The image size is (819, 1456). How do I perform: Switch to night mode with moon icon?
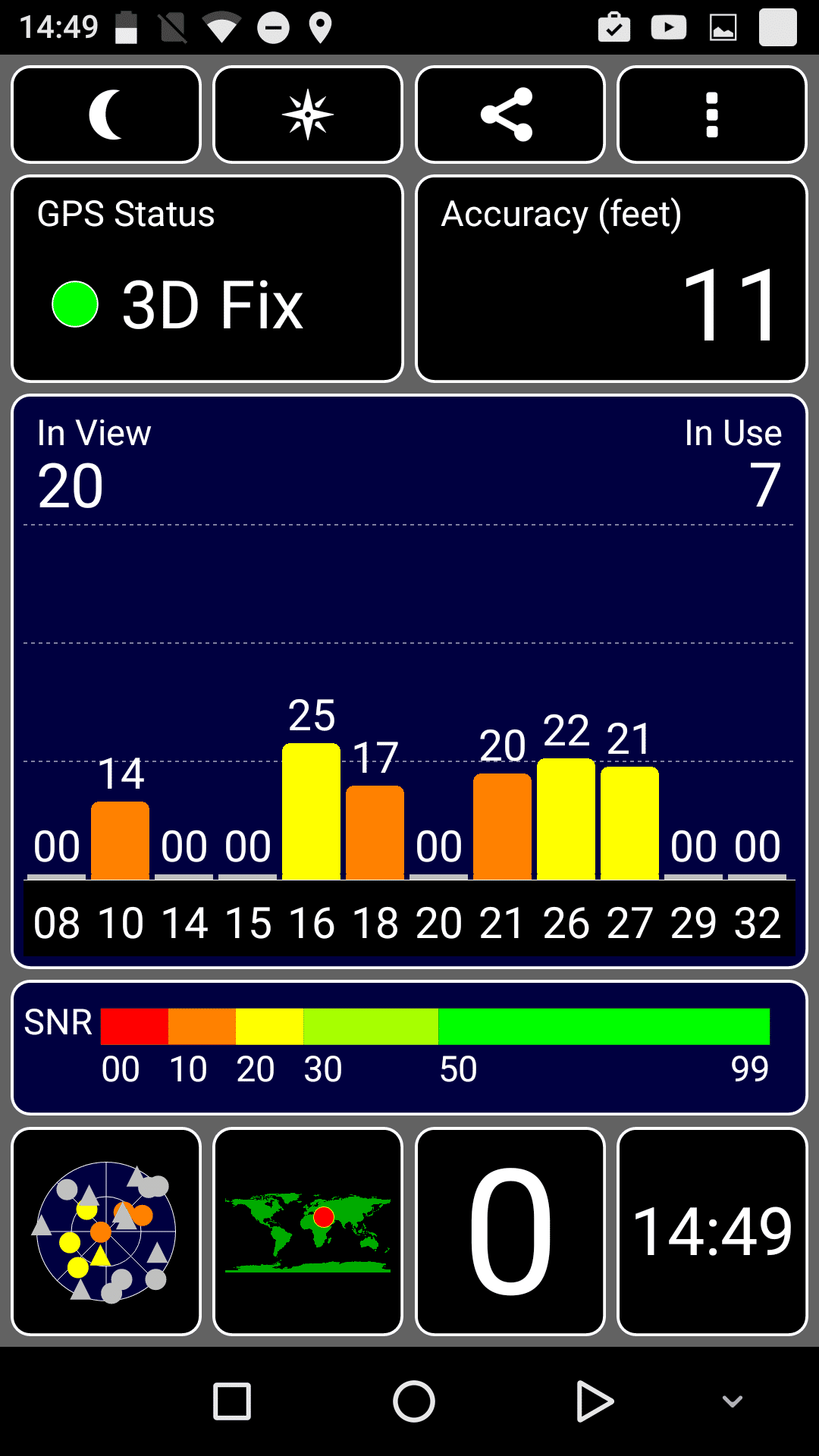(x=106, y=115)
